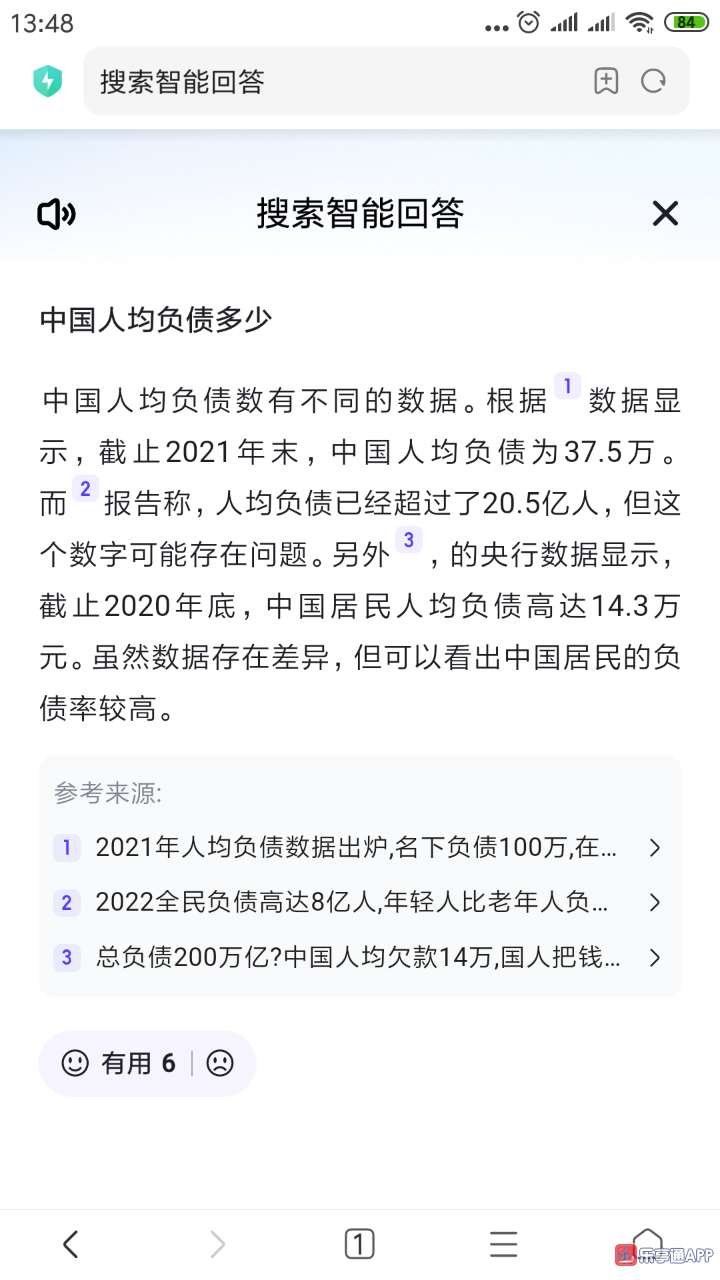Screen dimensions: 720x1280
Task: Open the browser hamburger menu
Action: pyautogui.click(x=503, y=1244)
